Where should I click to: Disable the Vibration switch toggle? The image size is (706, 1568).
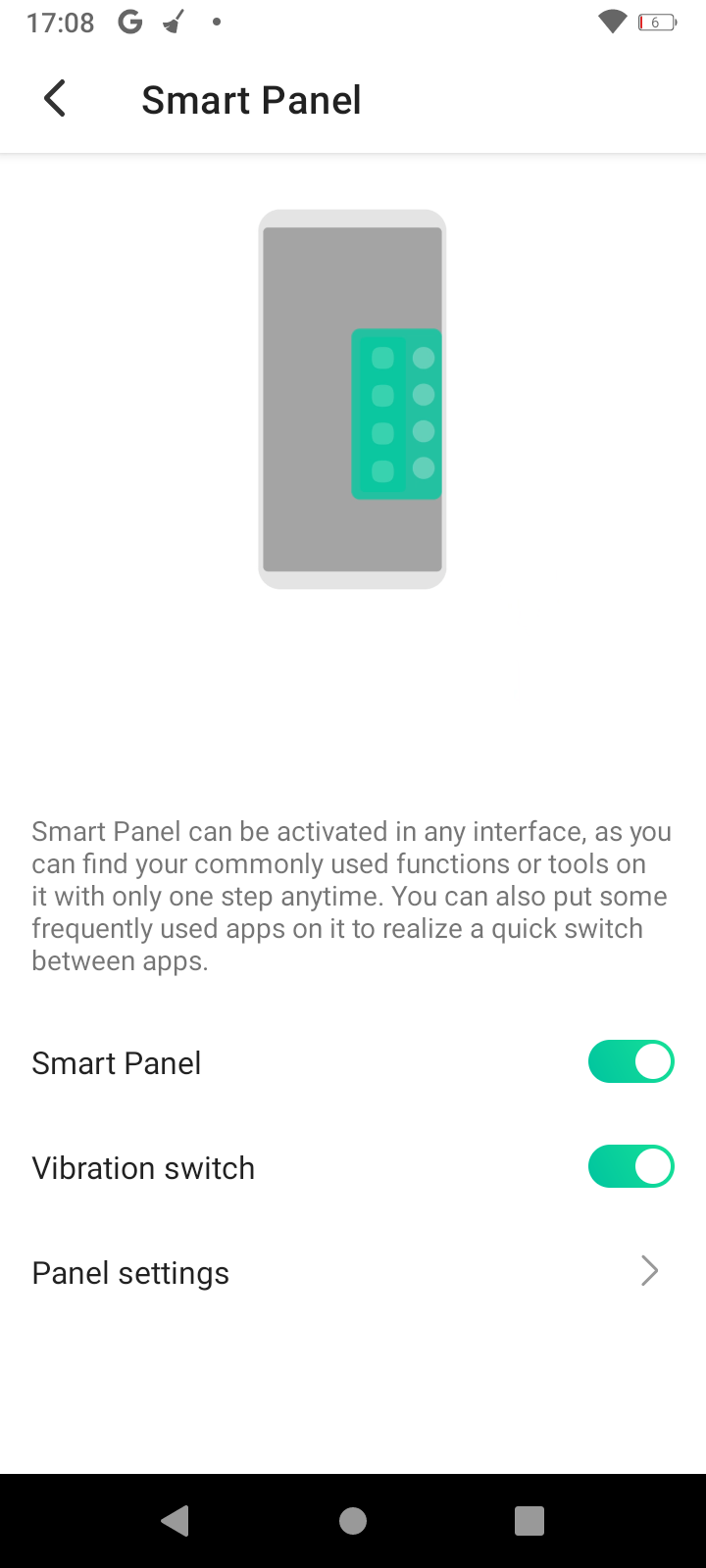click(x=630, y=1167)
